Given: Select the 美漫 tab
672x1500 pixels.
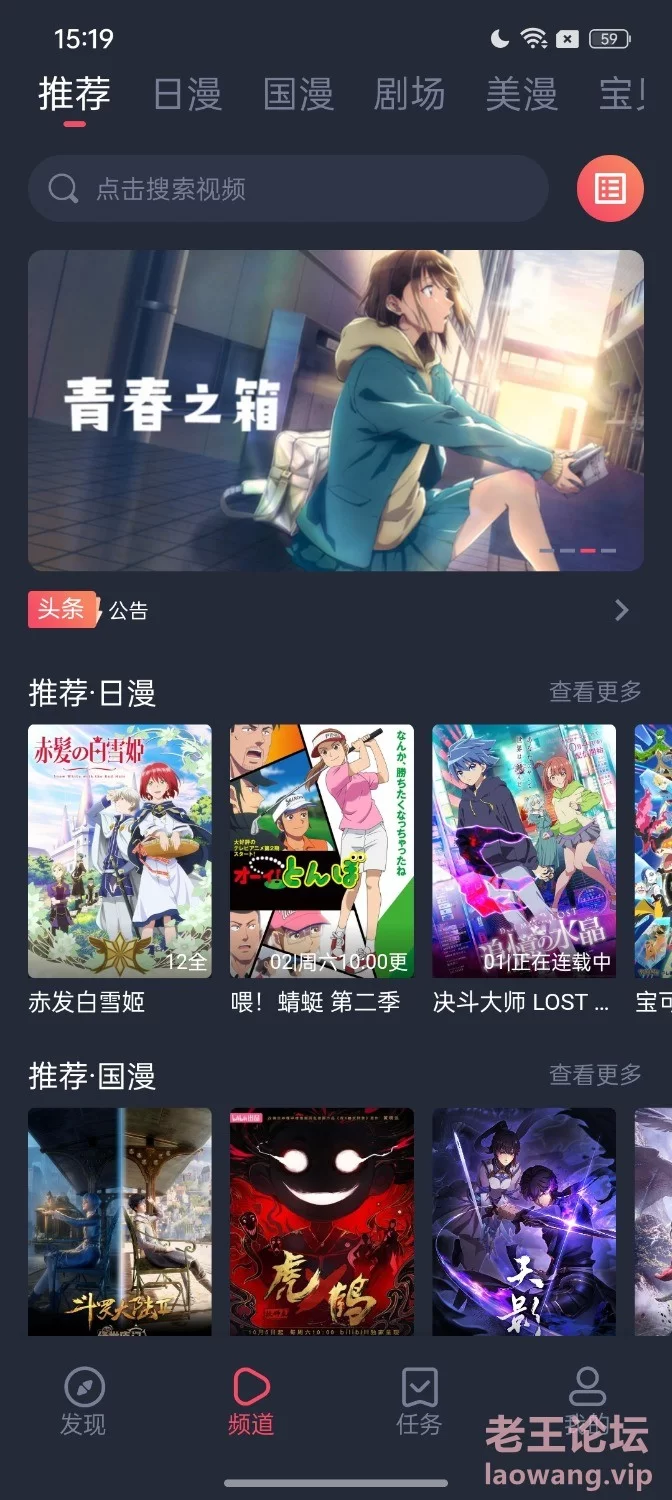Looking at the screenshot, I should [521, 95].
